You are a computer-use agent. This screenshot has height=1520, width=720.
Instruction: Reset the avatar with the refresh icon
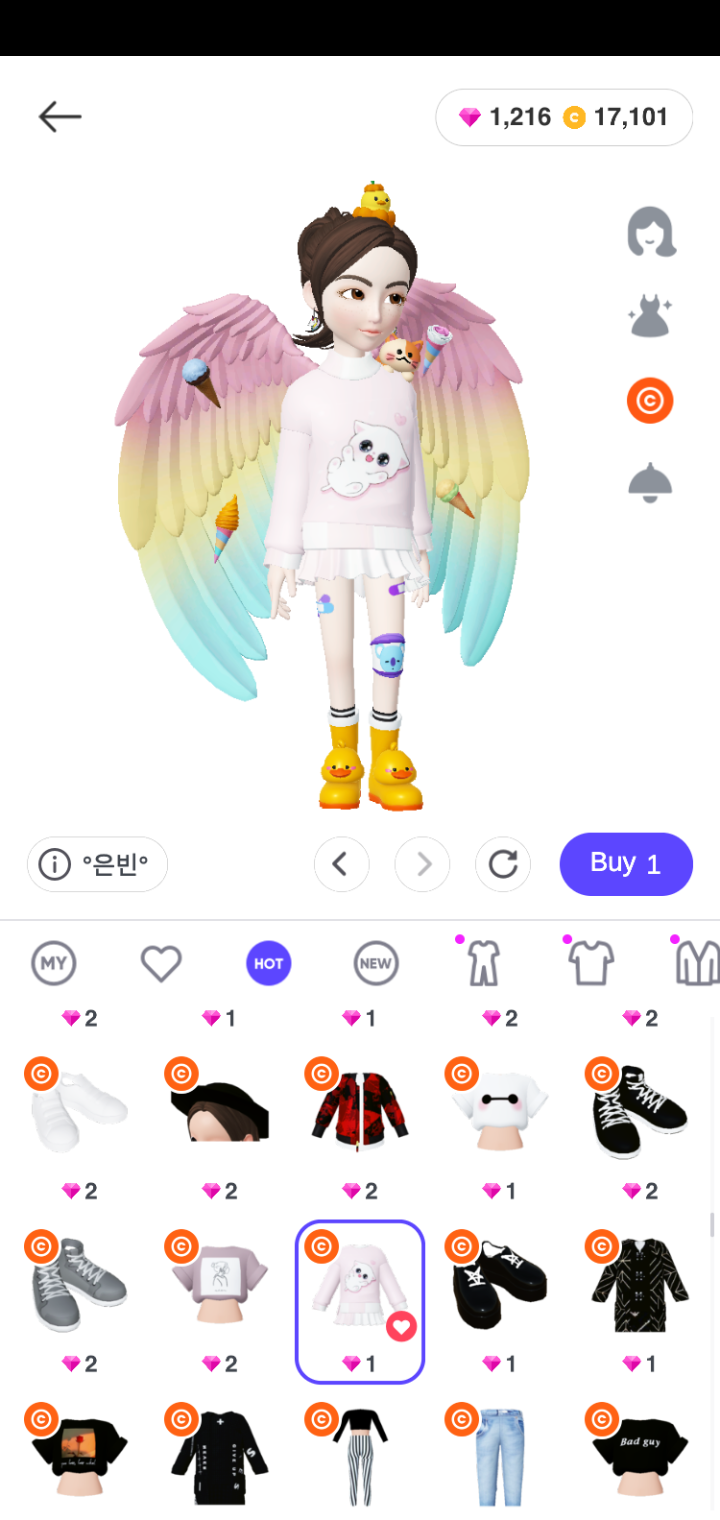click(503, 864)
